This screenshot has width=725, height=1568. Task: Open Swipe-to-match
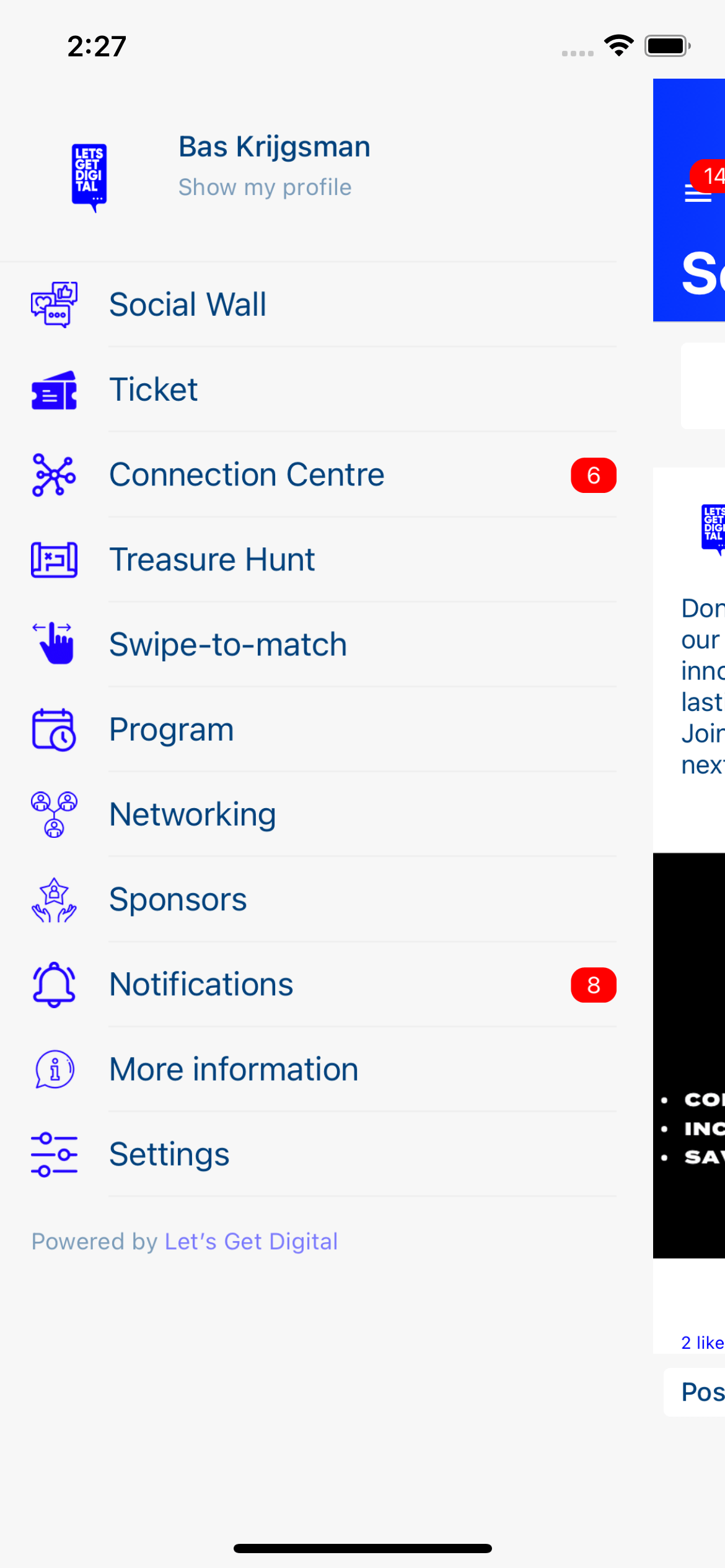point(227,645)
